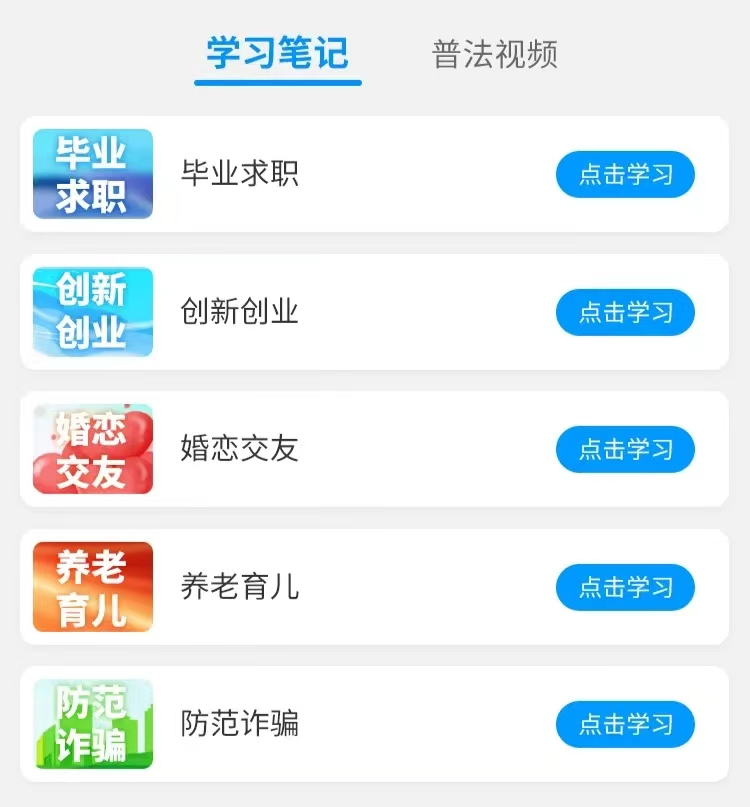Viewport: 750px width, 807px height.
Task: Select the 学习笔记 tab
Action: coord(277,54)
